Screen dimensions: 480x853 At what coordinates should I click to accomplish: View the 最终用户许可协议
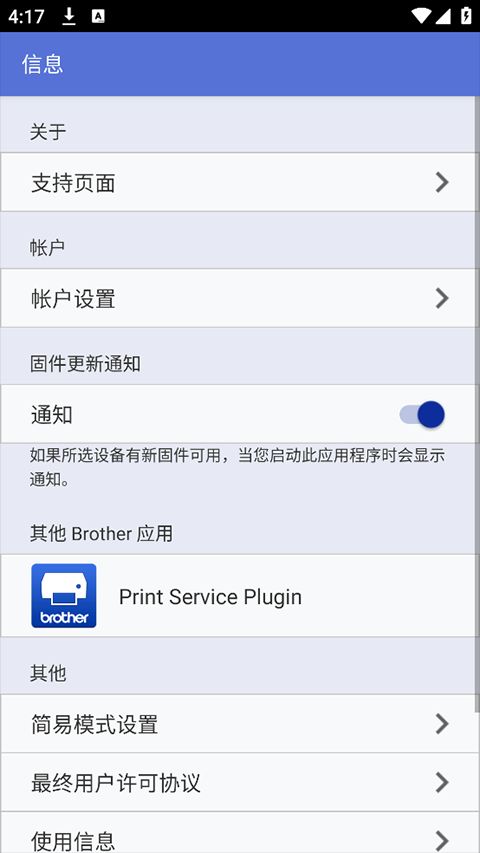[x=237, y=783]
